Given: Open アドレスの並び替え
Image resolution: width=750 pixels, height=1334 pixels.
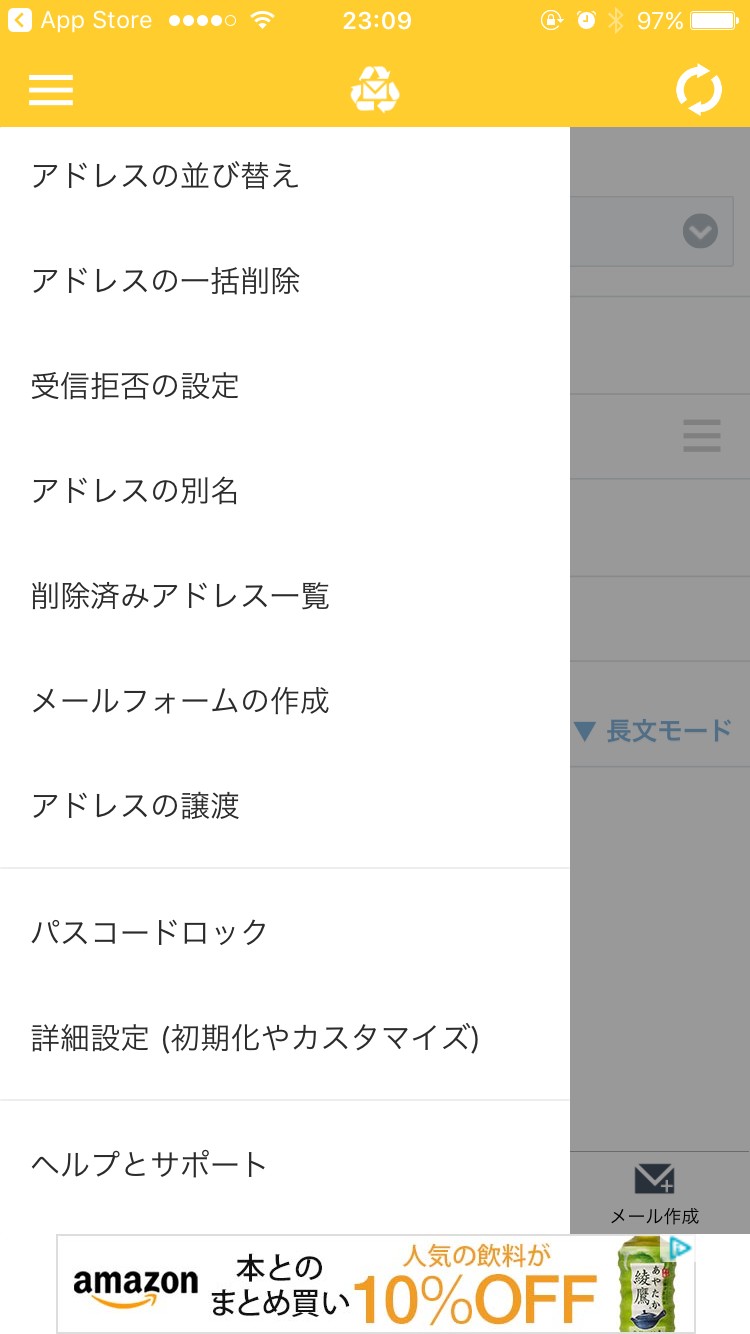Looking at the screenshot, I should point(166,176).
